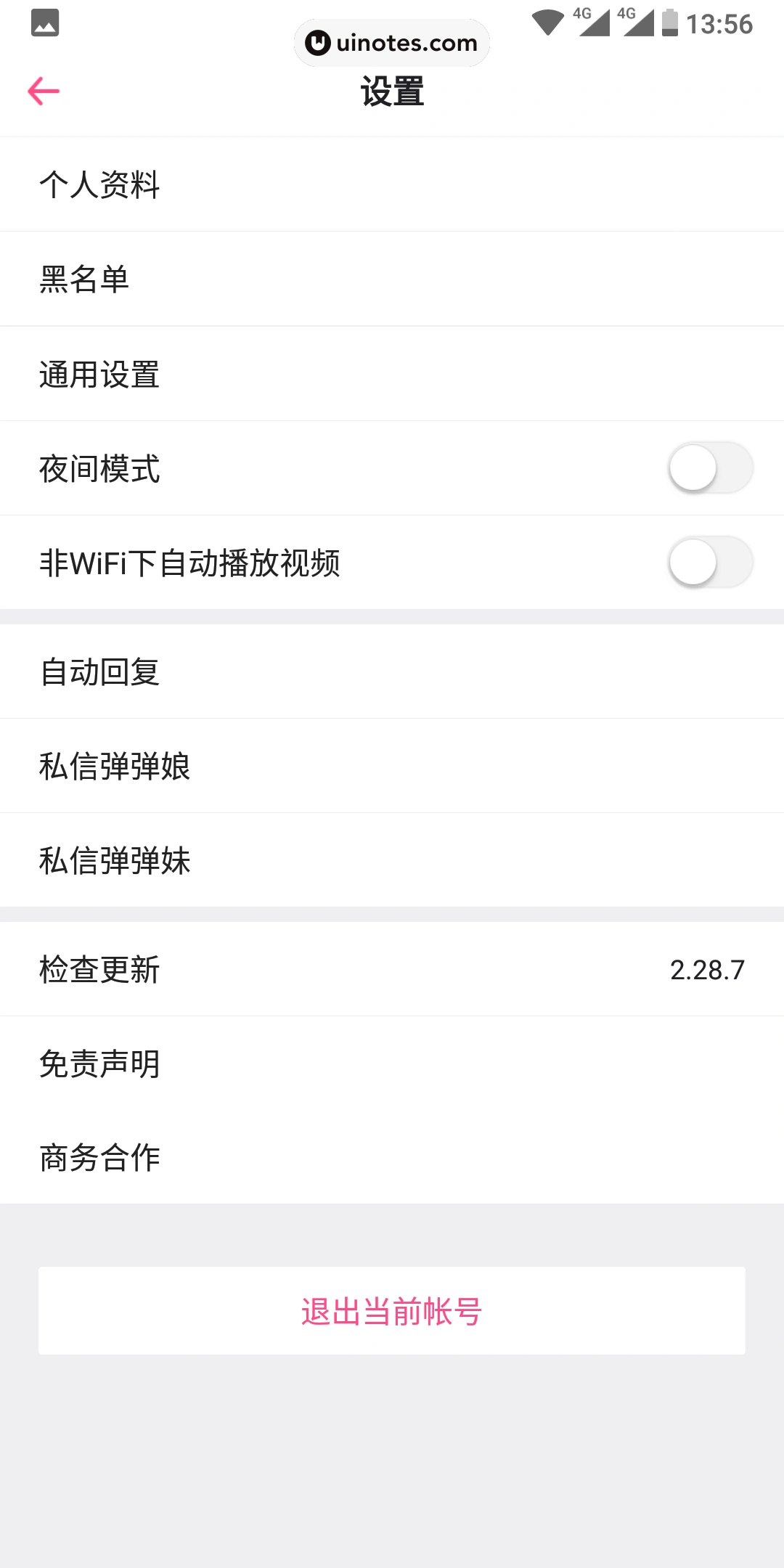Go back using the pink arrow

click(x=44, y=91)
